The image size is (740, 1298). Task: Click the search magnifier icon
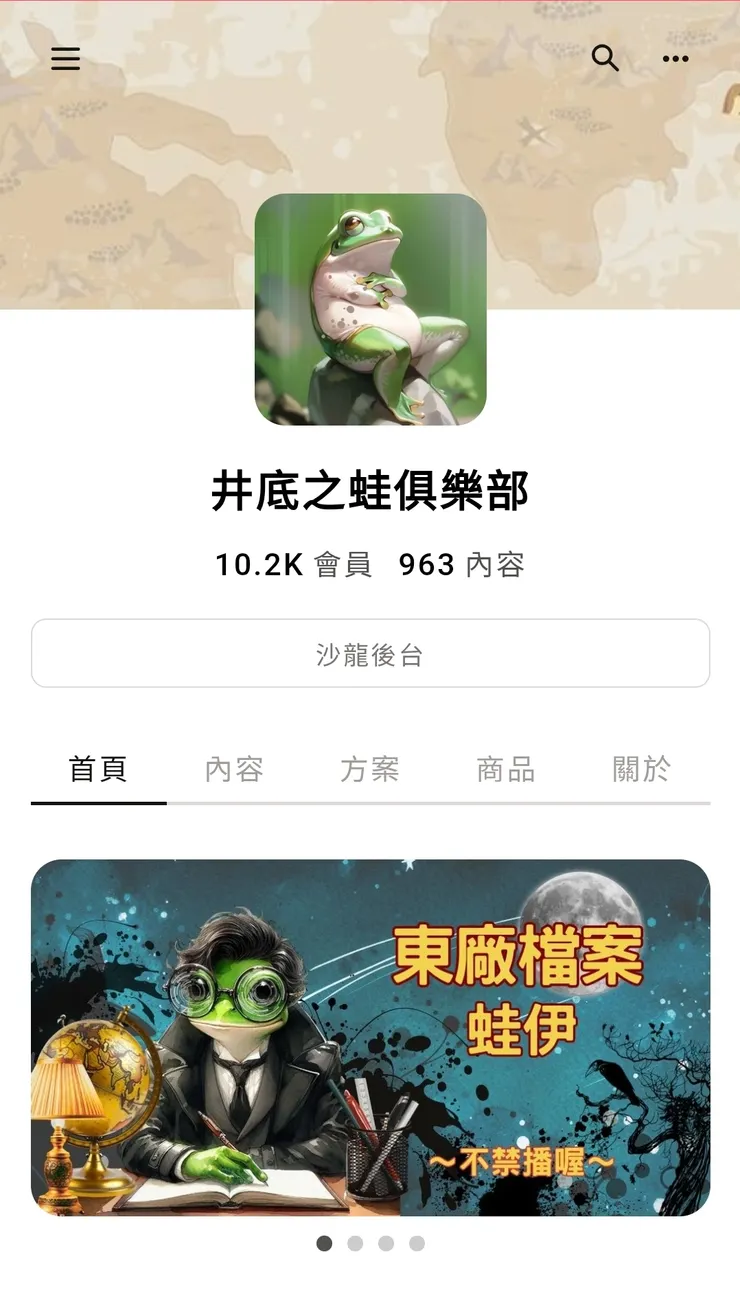pos(605,60)
